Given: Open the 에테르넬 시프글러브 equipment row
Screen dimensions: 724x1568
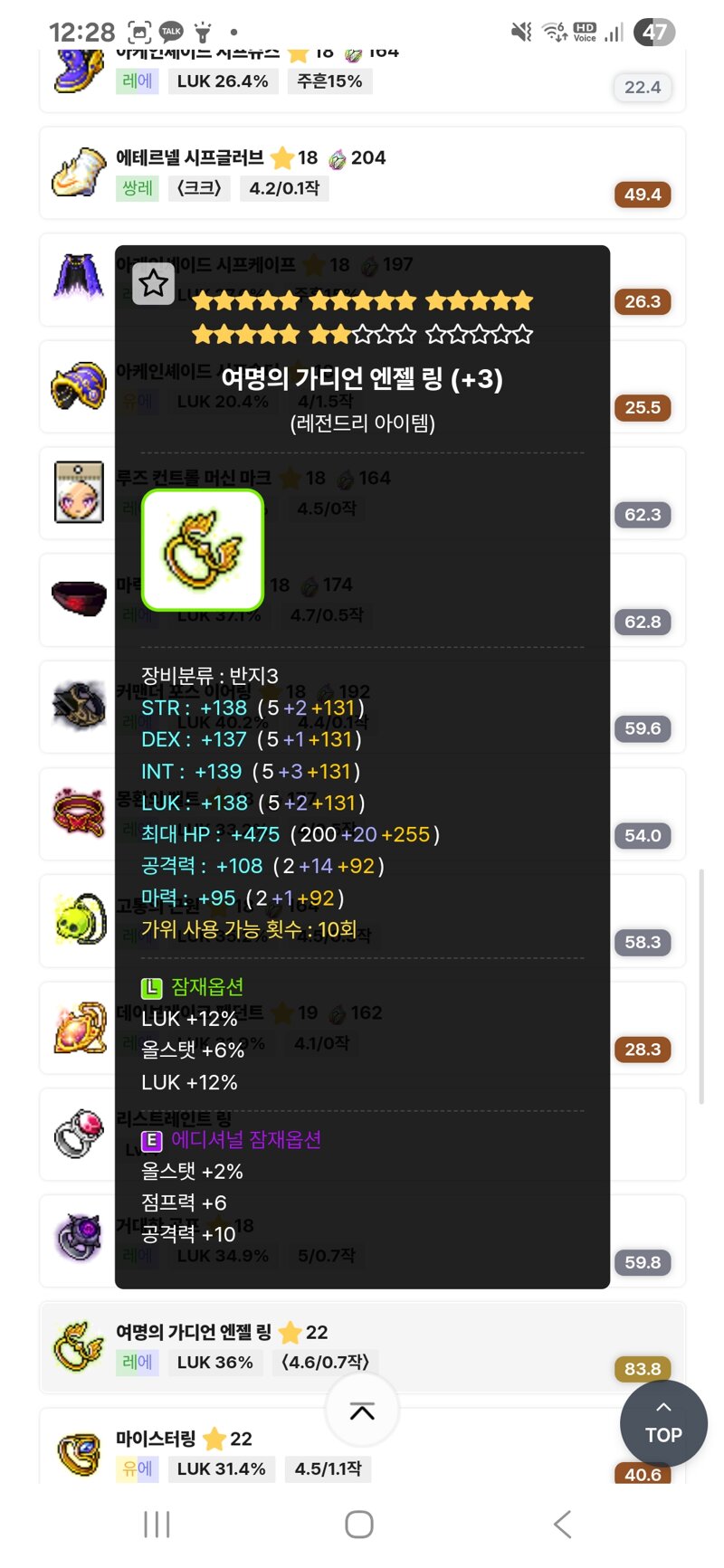Looking at the screenshot, I should point(362,173).
